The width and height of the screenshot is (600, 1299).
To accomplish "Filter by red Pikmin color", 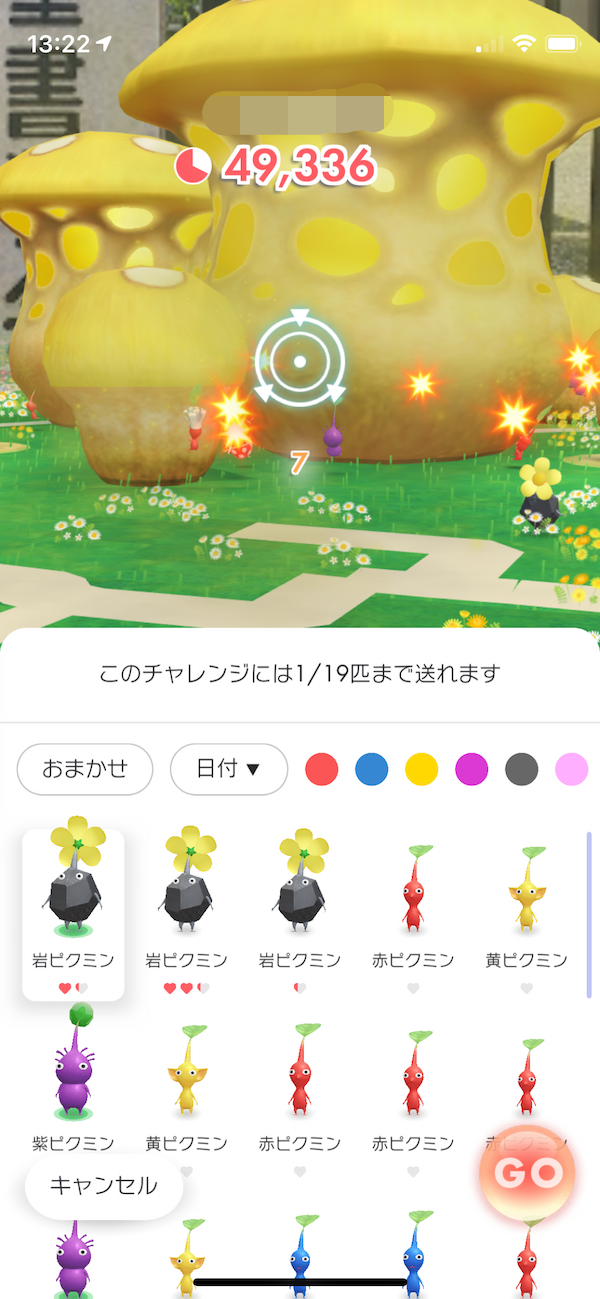I will [321, 769].
